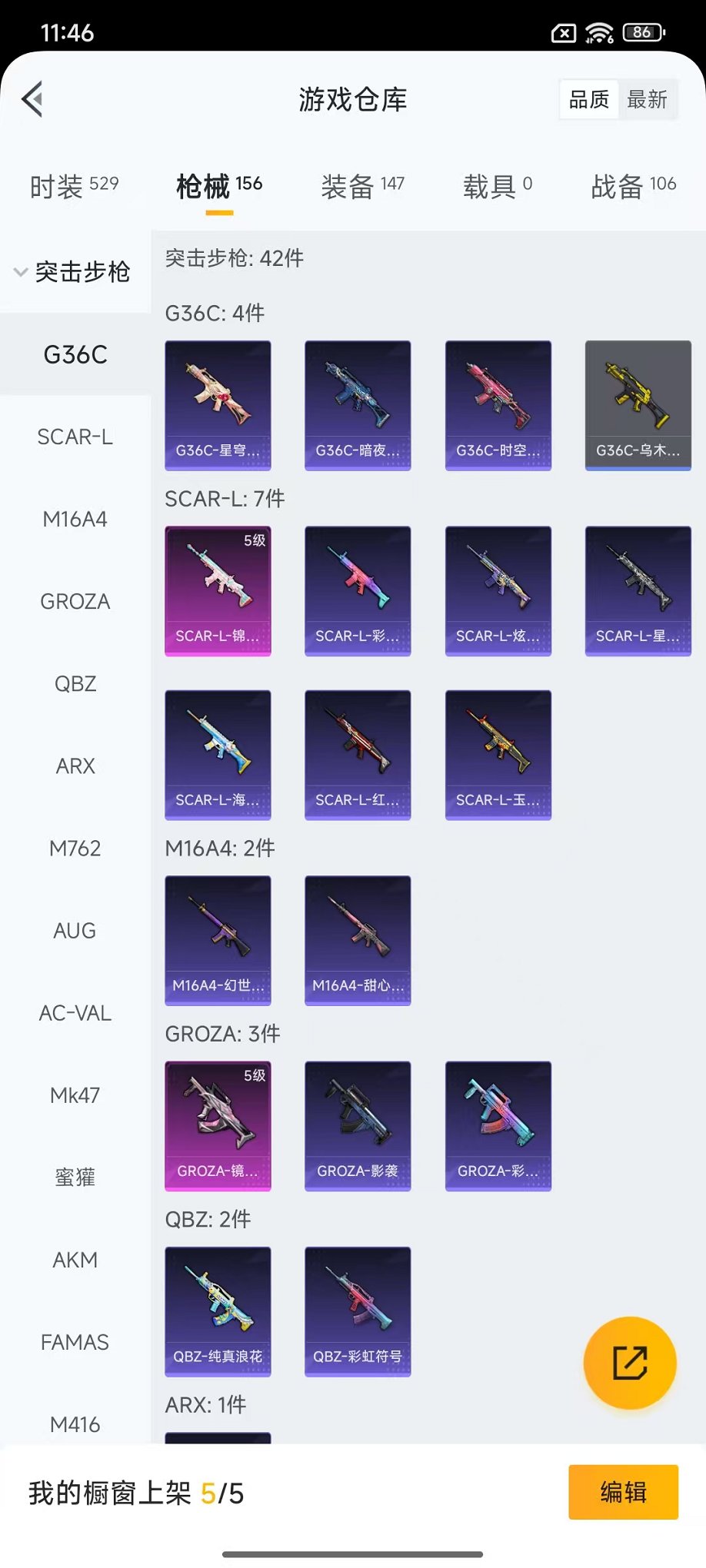View the 5级 SCAR-L-锦 skin
Image resolution: width=706 pixels, height=1568 pixels.
(218, 590)
